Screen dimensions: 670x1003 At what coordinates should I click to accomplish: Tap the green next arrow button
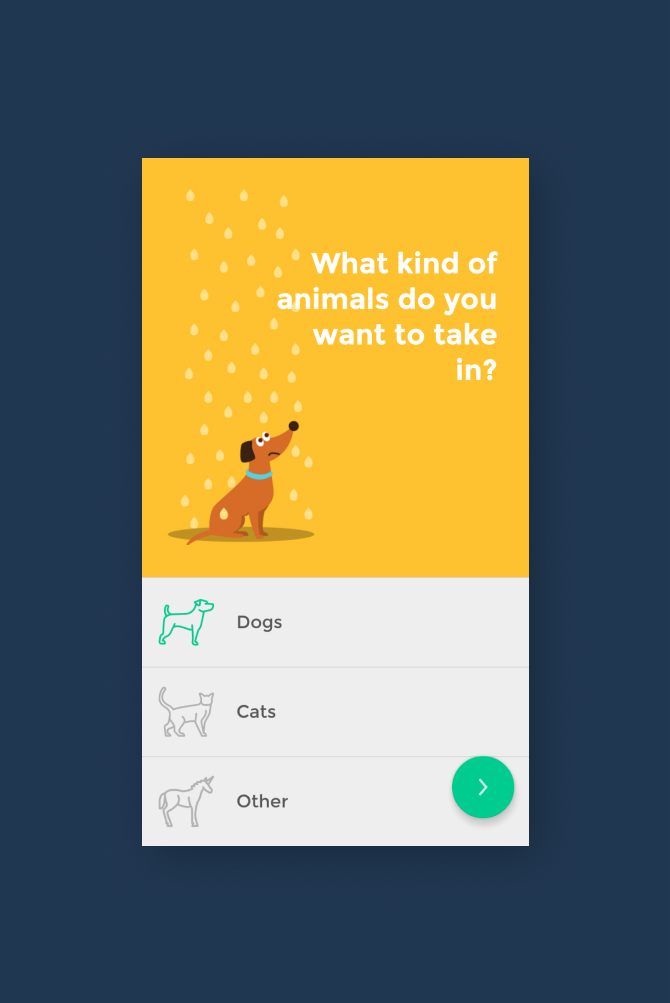click(x=483, y=787)
